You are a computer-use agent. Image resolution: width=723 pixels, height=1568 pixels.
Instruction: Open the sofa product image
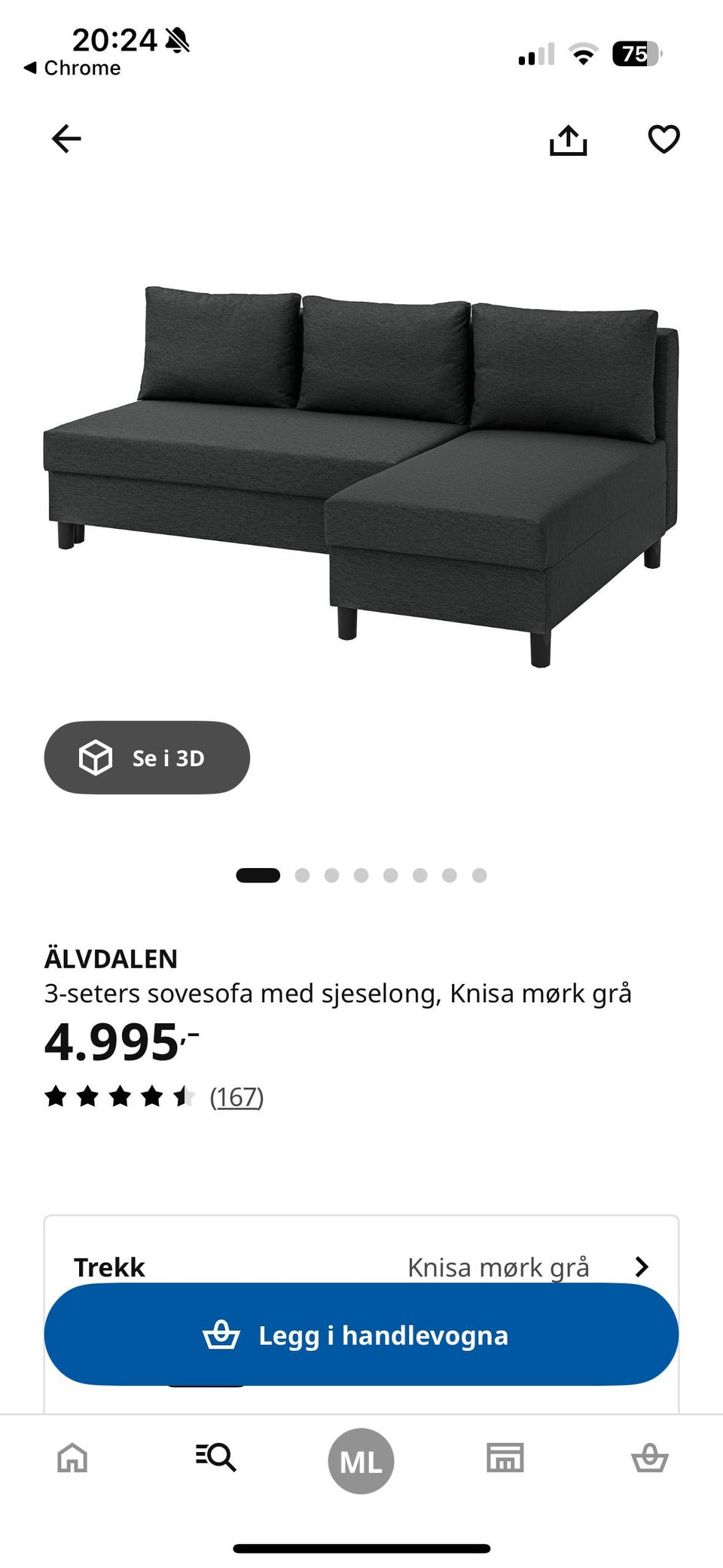(361, 476)
